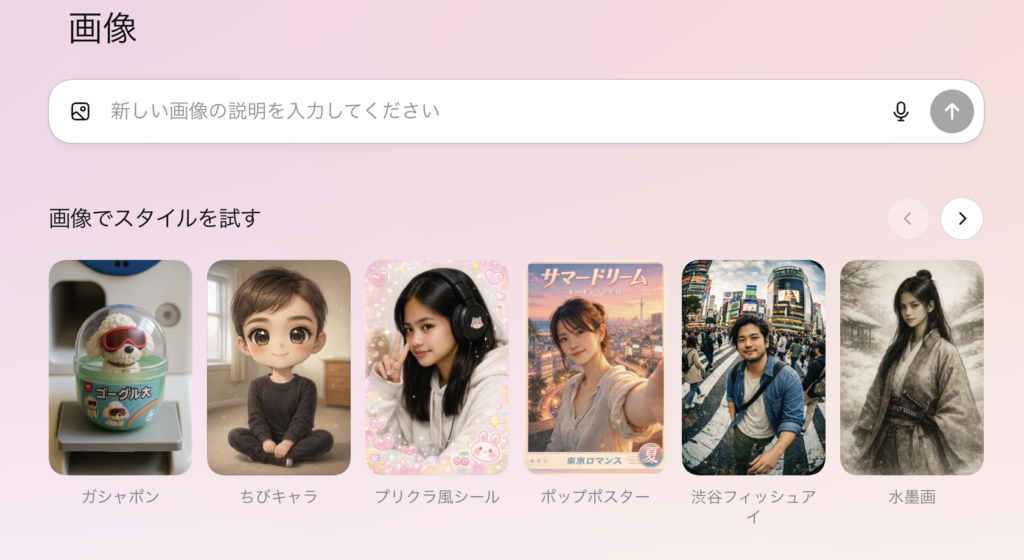Show previous styles with the left arrow

[x=908, y=218]
